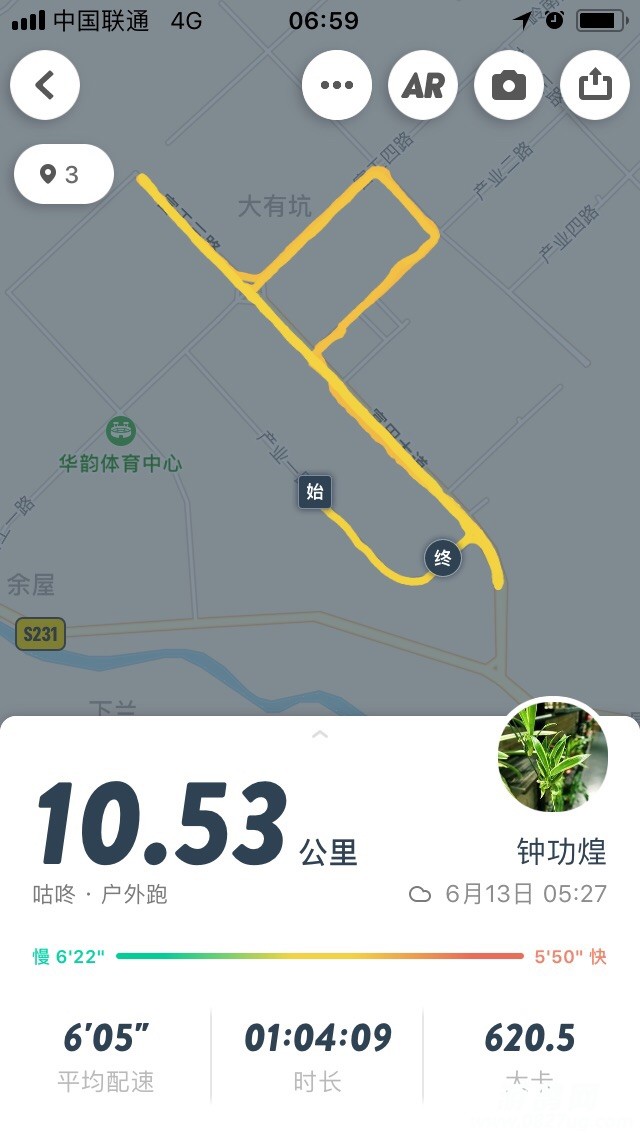Tap the 始 start marker on map
Screen dimensions: 640x1136
tap(315, 491)
